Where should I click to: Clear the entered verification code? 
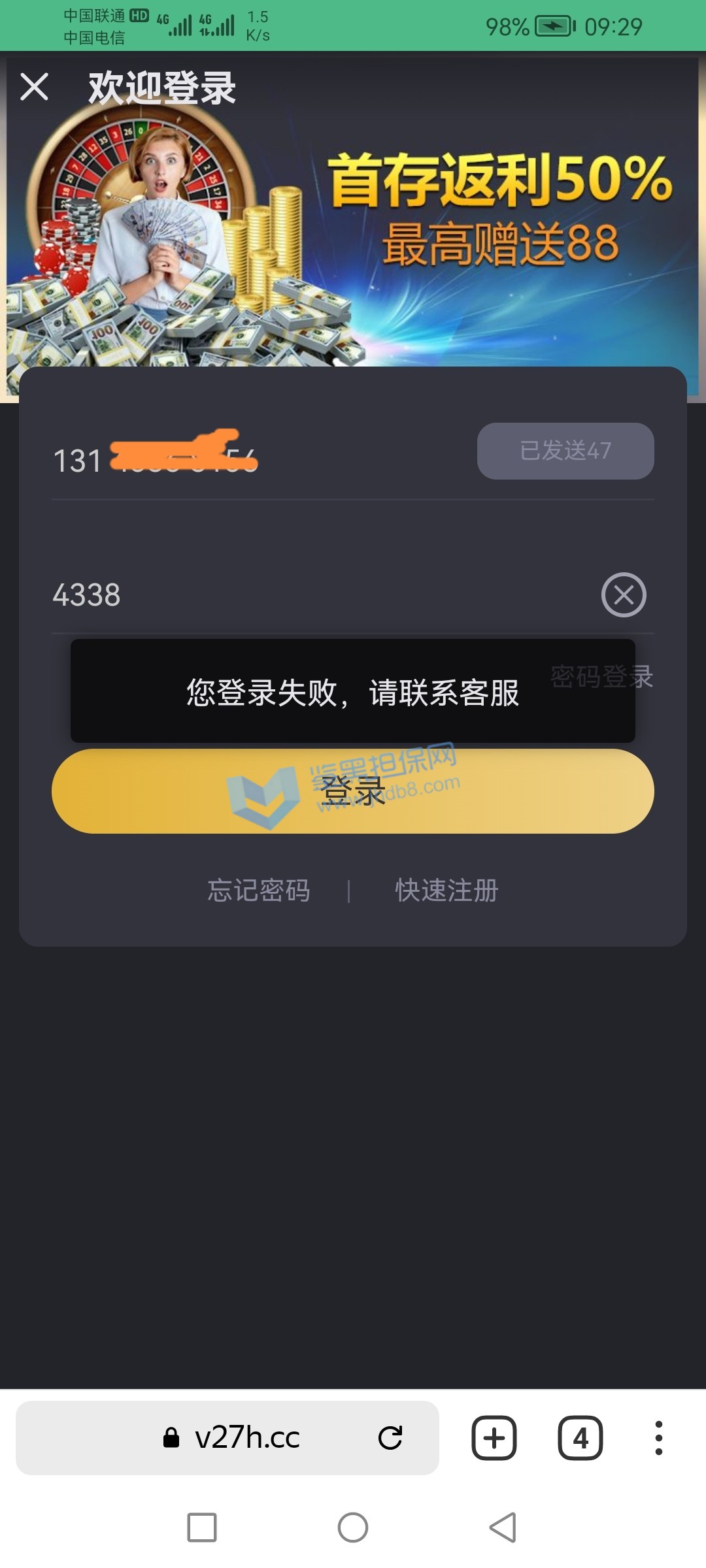click(x=623, y=595)
